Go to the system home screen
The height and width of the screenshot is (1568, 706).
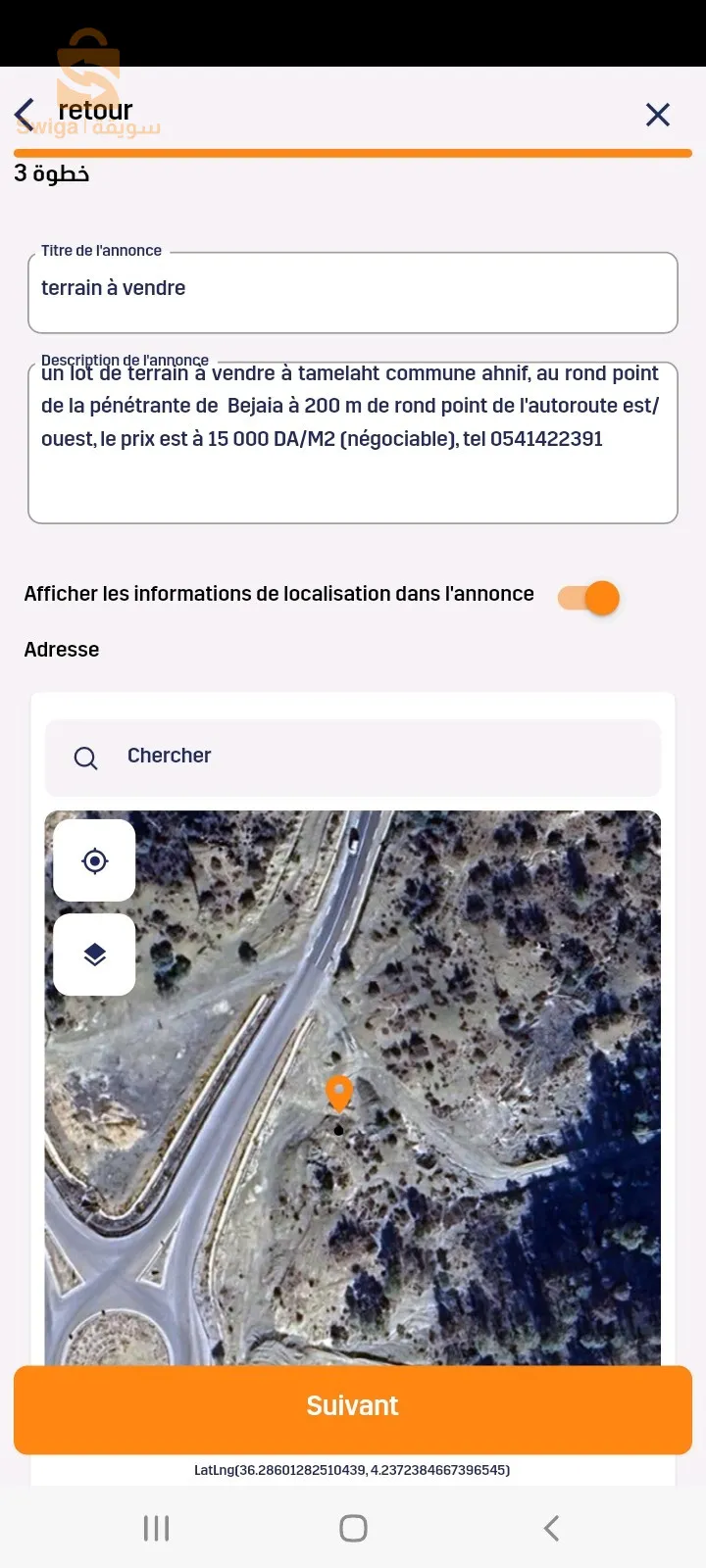click(x=353, y=1528)
